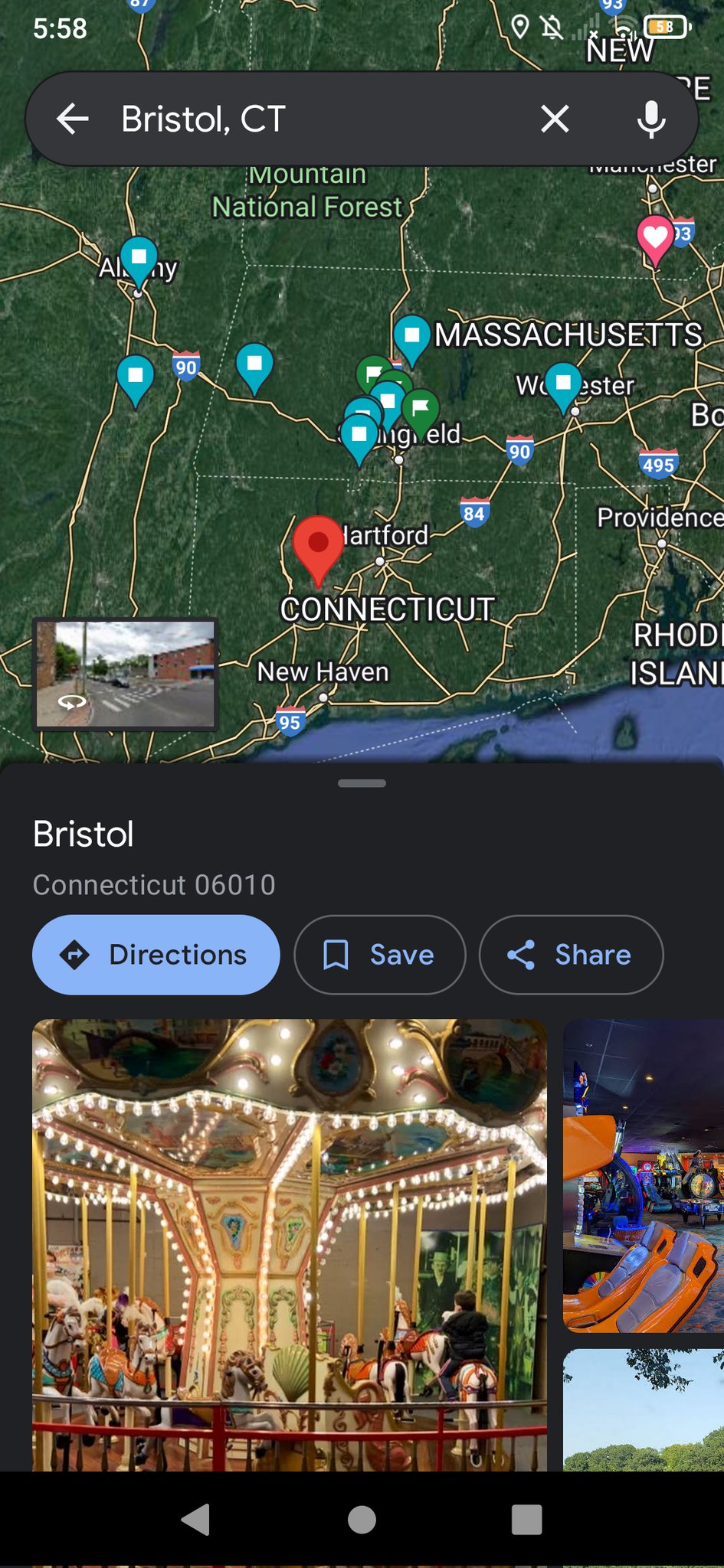Start voice search with the microphone

(651, 119)
